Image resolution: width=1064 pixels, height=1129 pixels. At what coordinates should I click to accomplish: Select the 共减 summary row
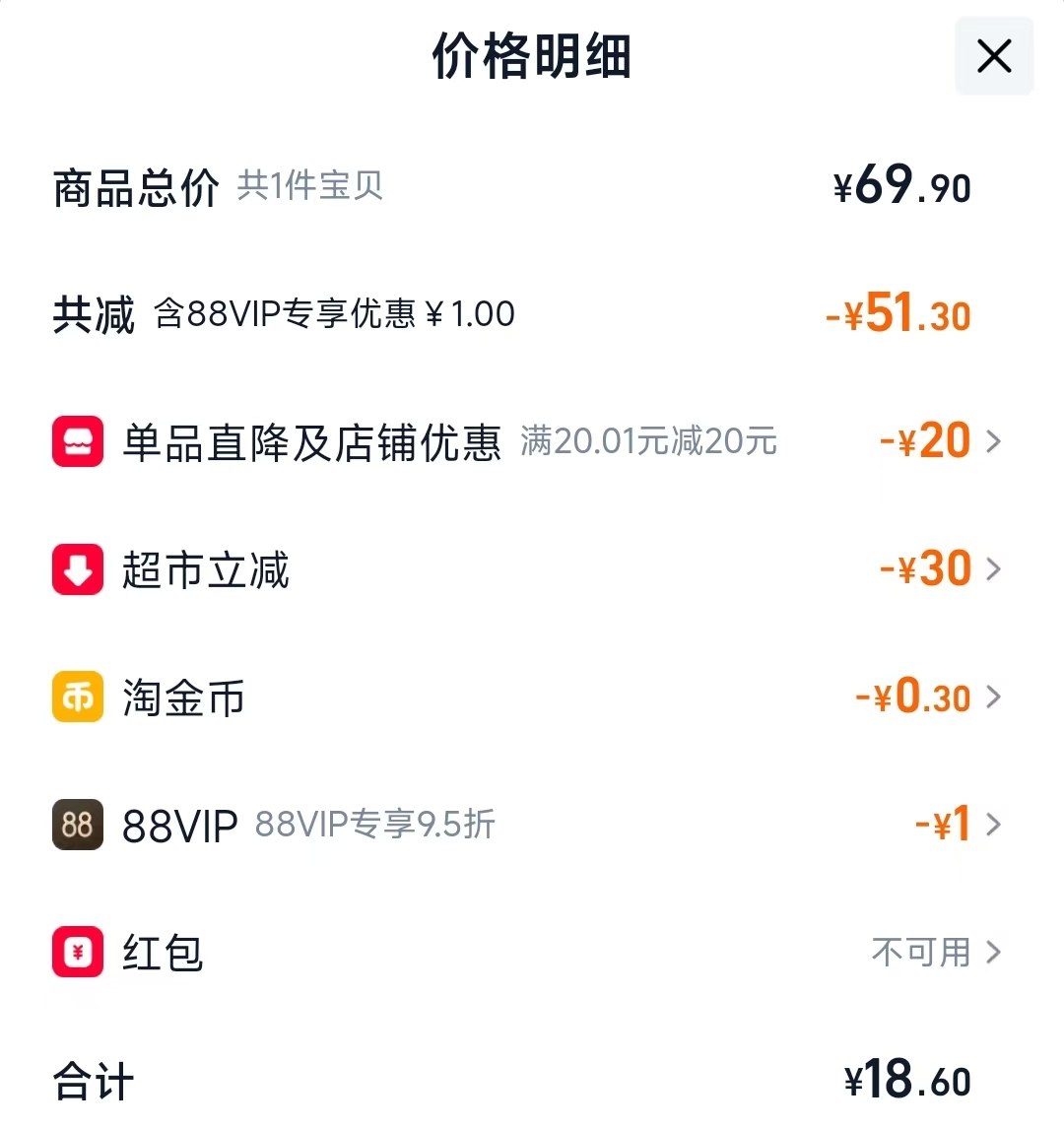click(94, 313)
